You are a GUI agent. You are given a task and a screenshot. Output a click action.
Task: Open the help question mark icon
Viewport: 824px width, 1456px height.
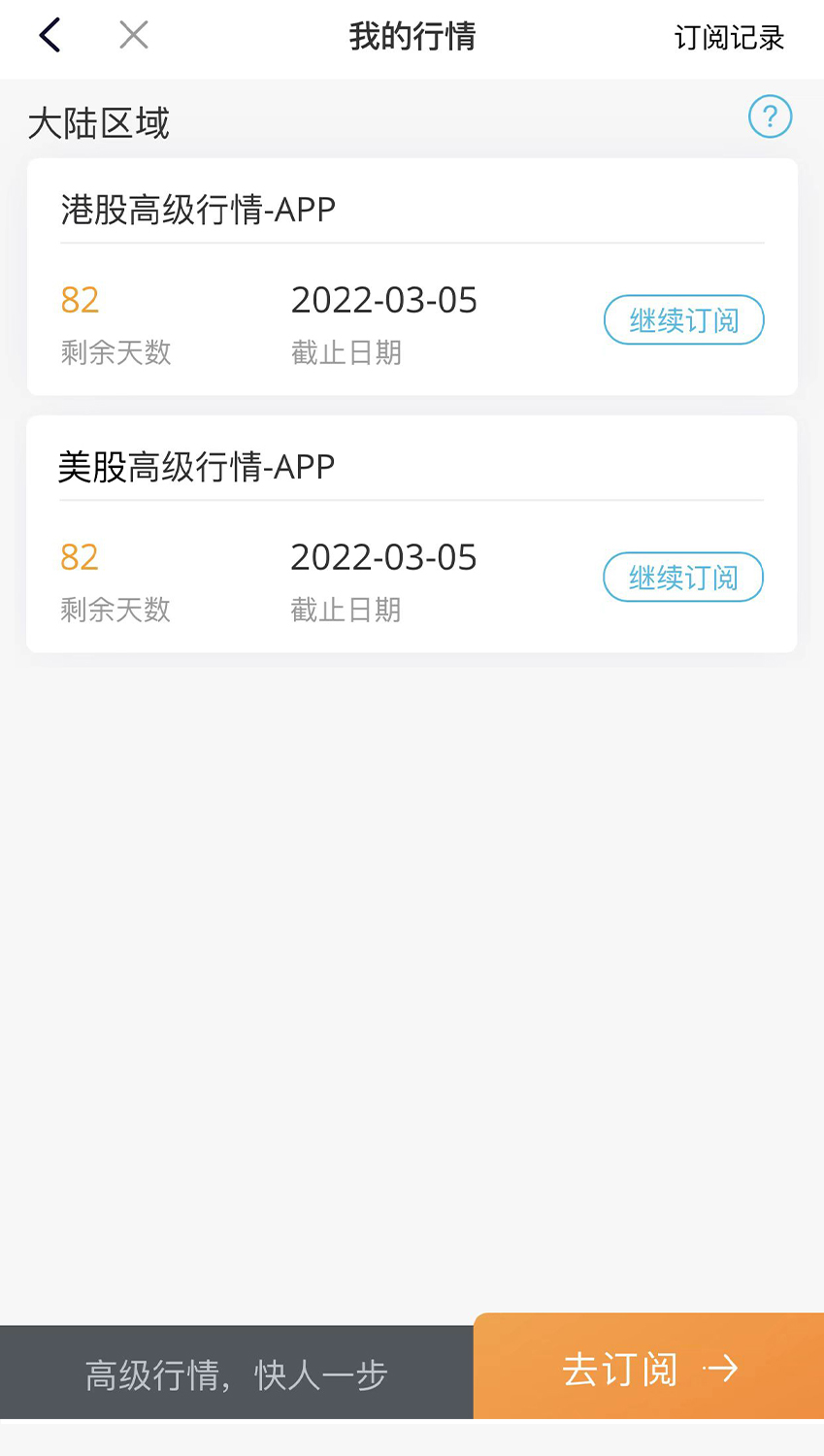(771, 117)
